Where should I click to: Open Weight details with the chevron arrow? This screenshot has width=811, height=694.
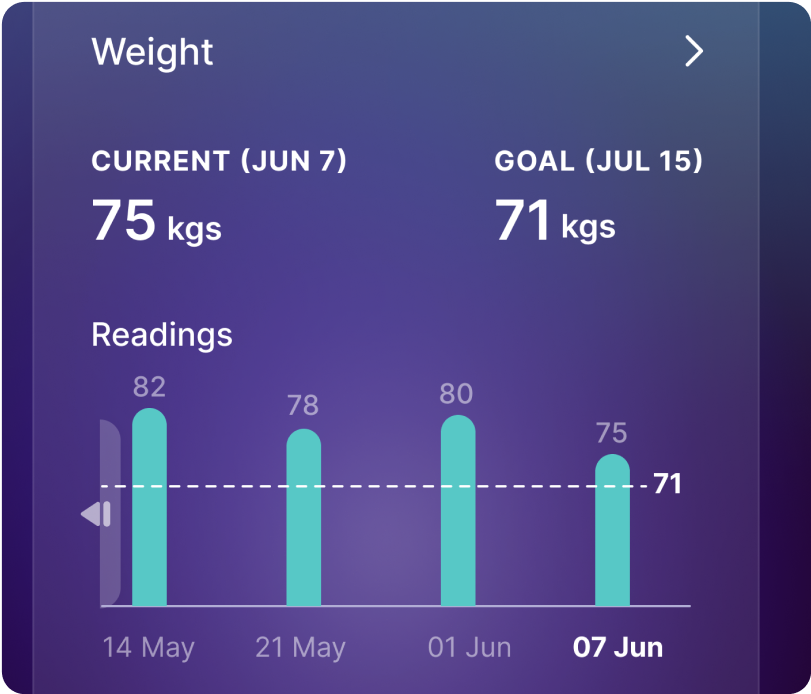point(694,52)
